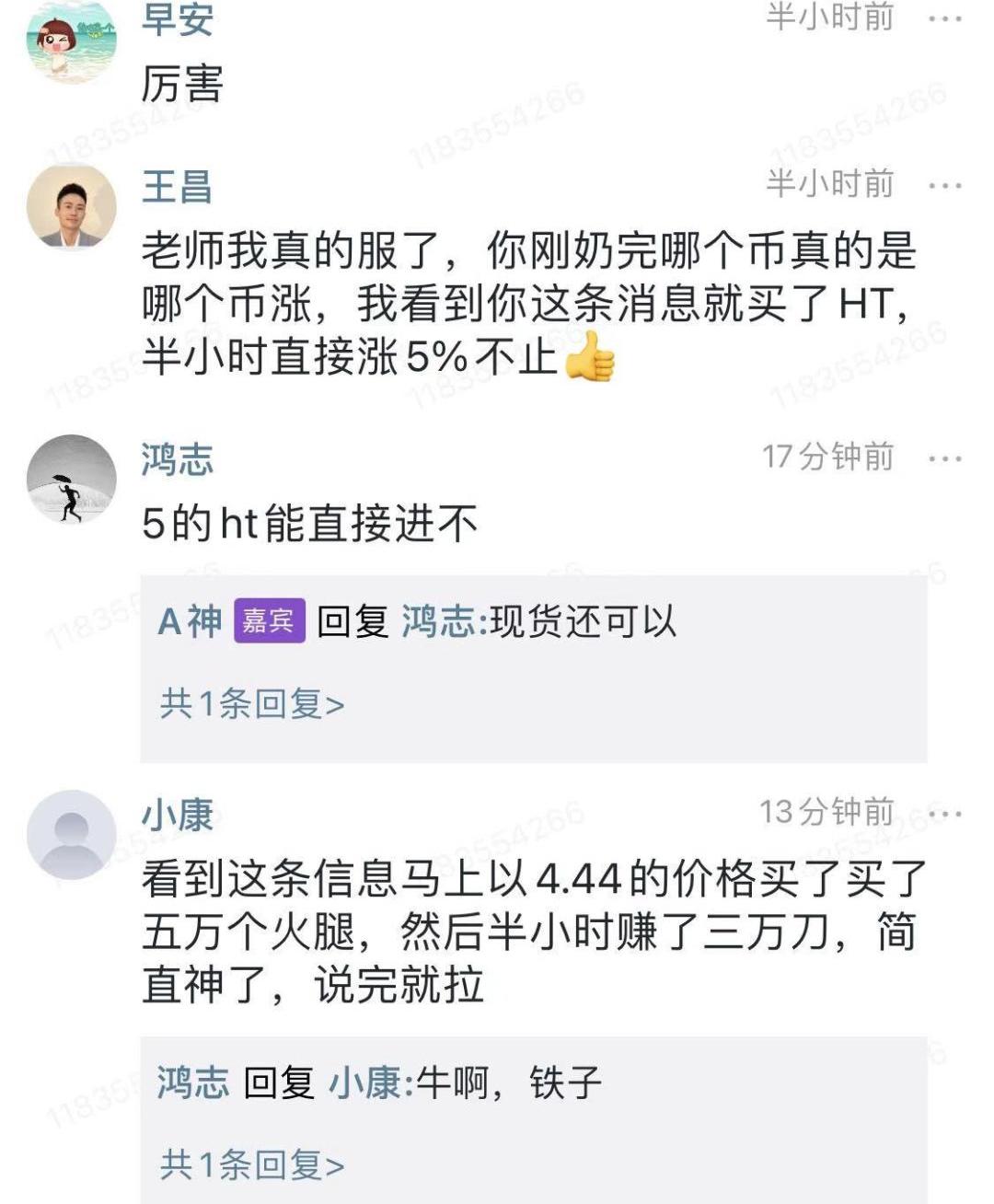Open 早安's profile avatar
Viewport: 994px width, 1204px height.
(72, 40)
